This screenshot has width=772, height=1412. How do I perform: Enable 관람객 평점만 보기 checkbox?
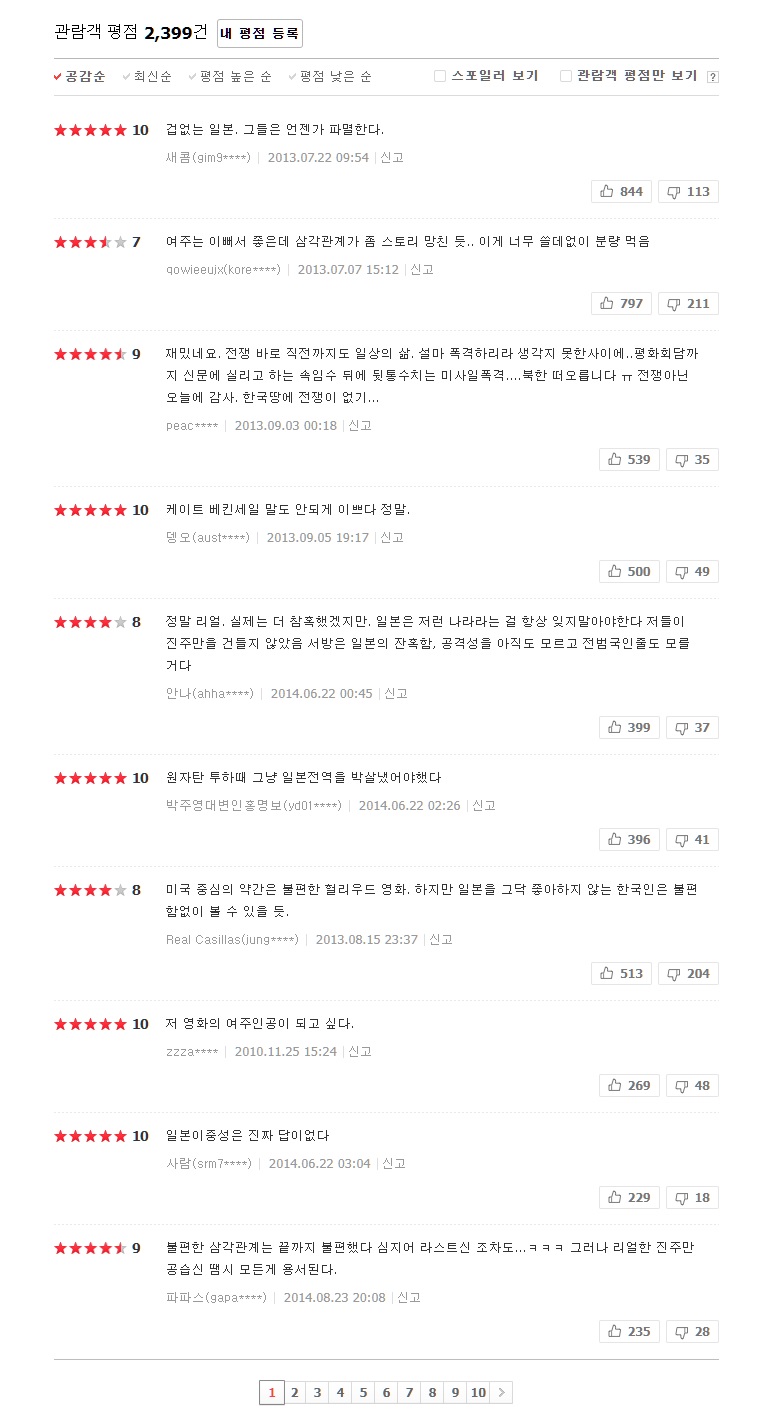pyautogui.click(x=566, y=76)
